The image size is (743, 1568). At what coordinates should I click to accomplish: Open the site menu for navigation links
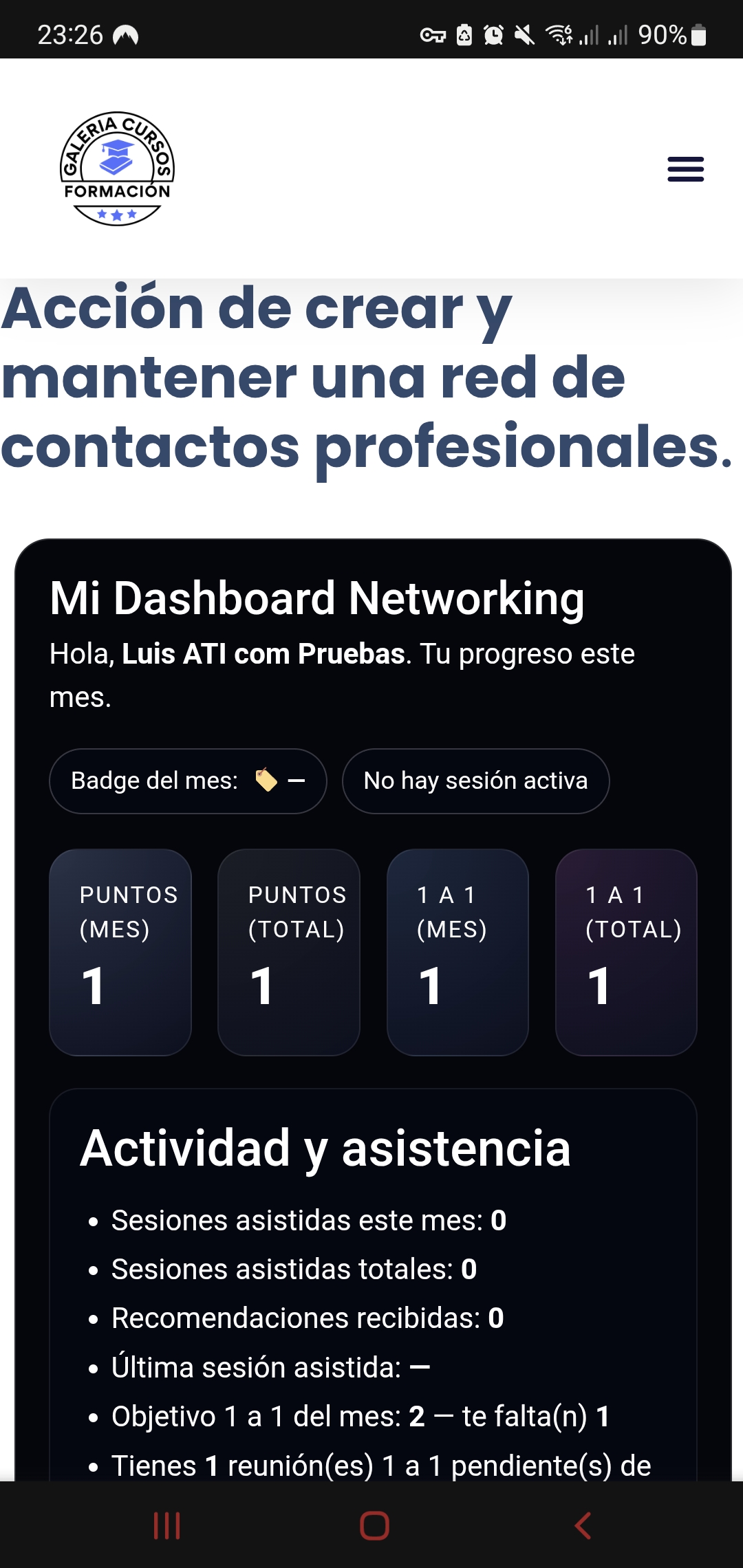click(685, 168)
